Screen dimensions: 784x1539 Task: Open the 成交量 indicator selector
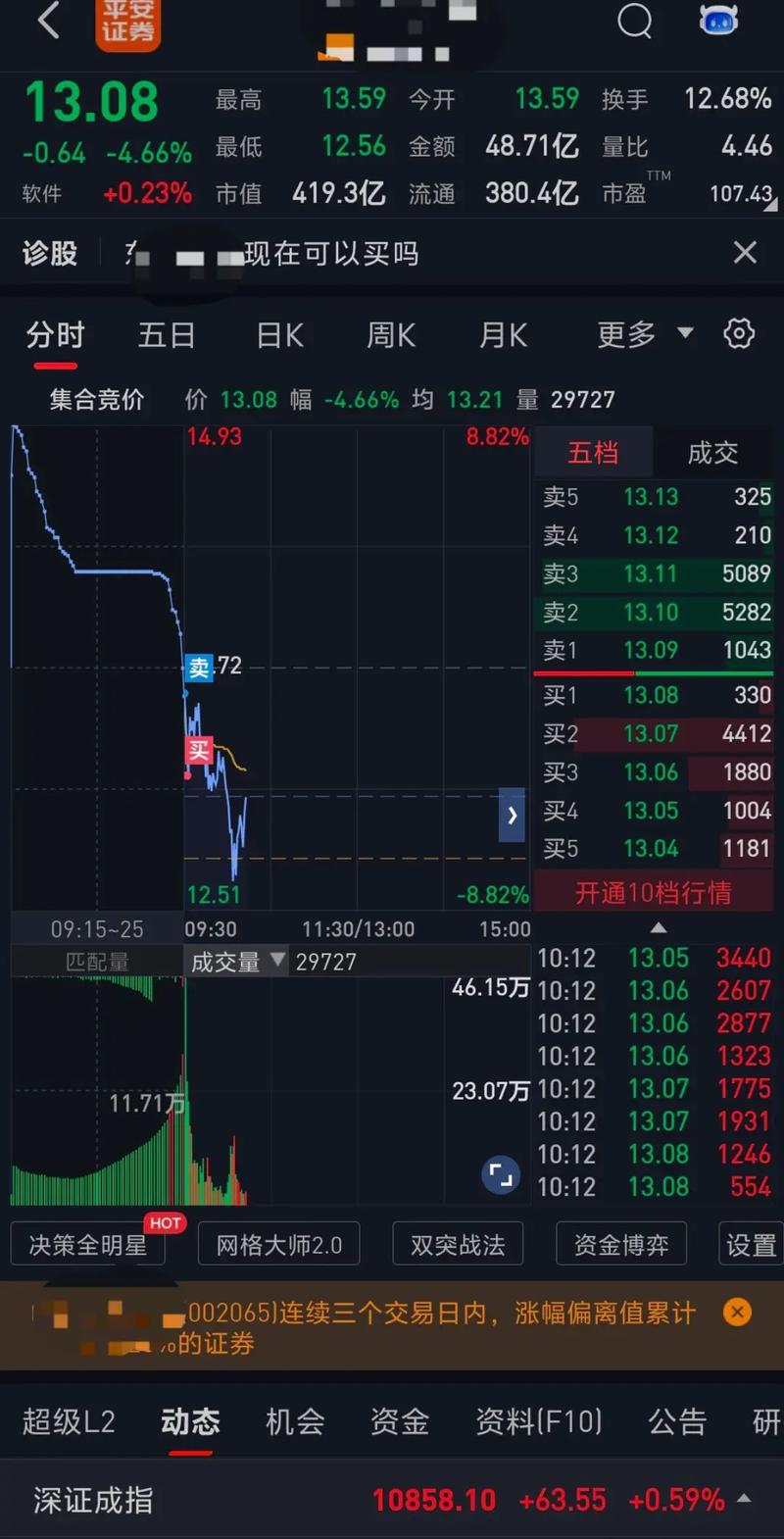click(x=237, y=962)
